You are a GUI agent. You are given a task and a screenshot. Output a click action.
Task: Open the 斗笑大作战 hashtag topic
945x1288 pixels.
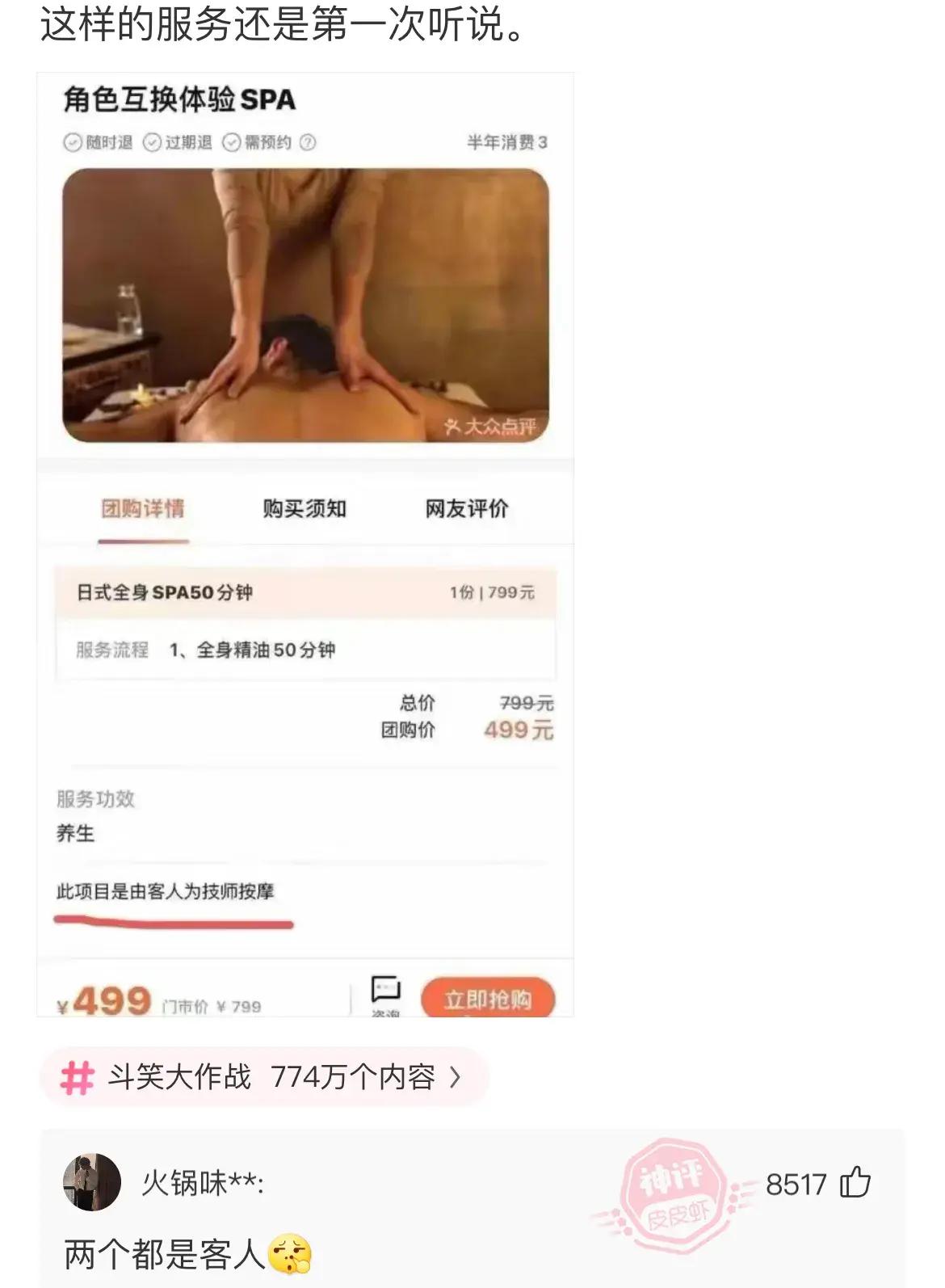point(263,1077)
